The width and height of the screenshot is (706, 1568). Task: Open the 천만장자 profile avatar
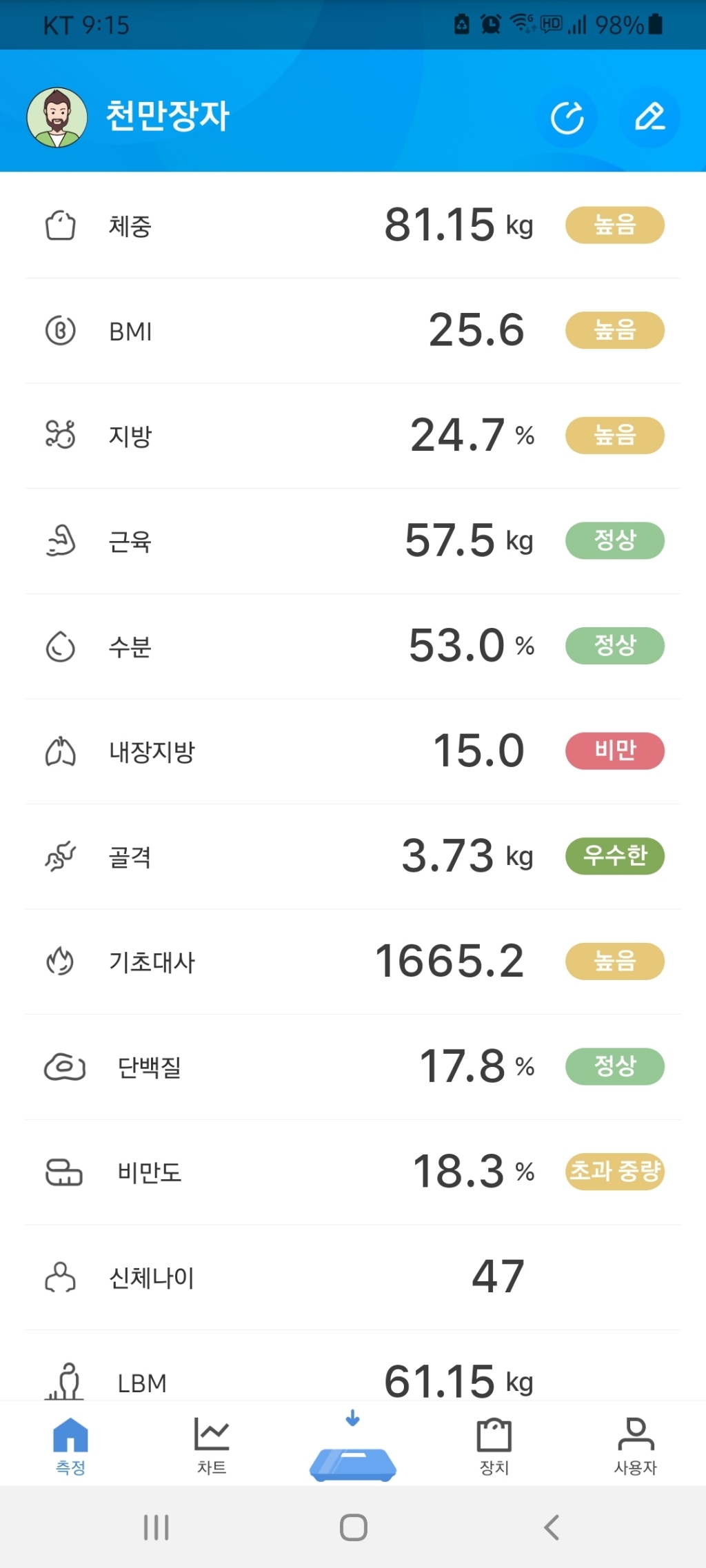57,118
